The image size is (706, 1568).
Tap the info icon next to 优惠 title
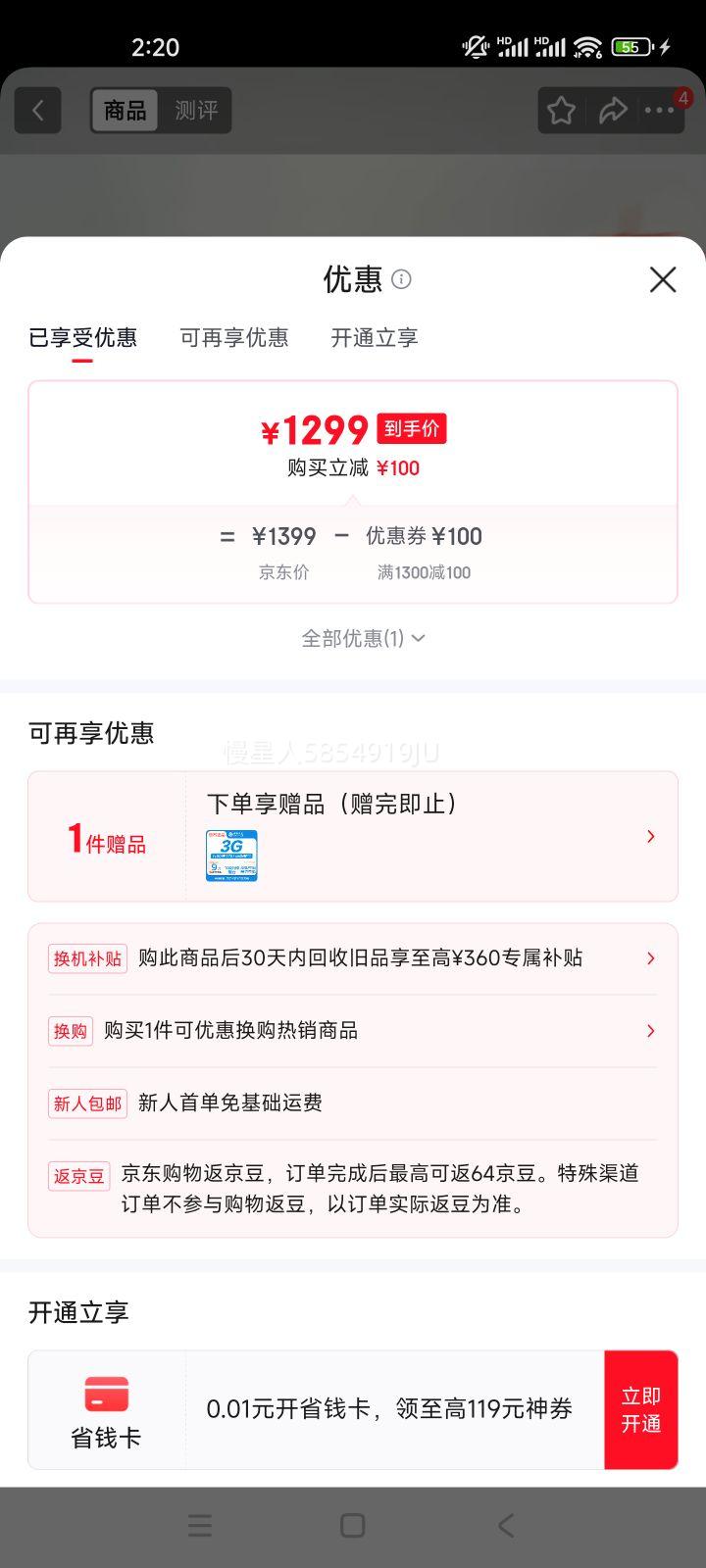(x=402, y=281)
